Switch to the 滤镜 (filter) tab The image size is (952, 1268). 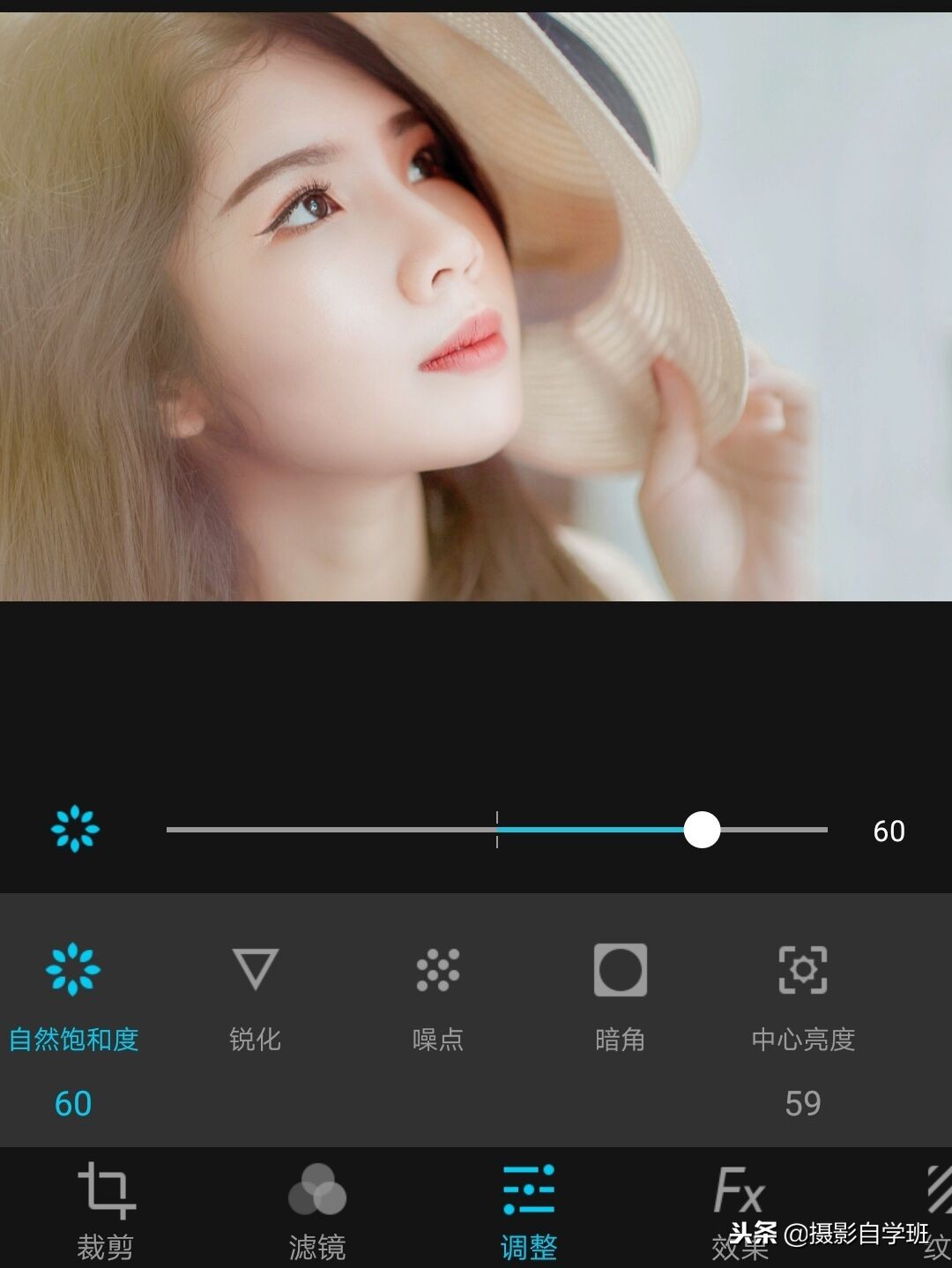point(317,1208)
